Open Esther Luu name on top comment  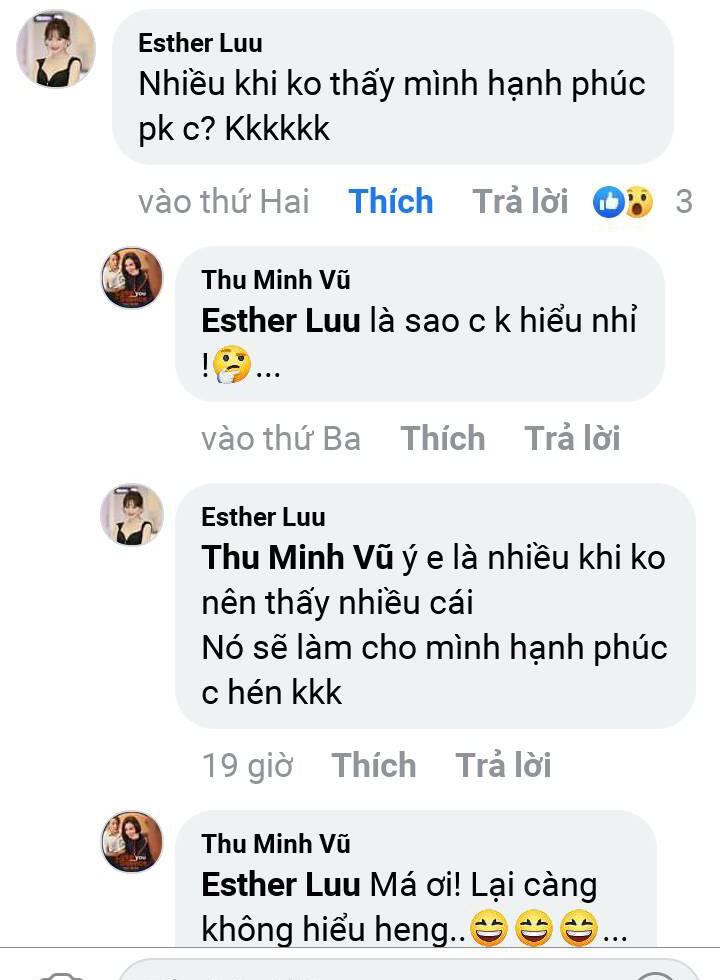pos(200,43)
